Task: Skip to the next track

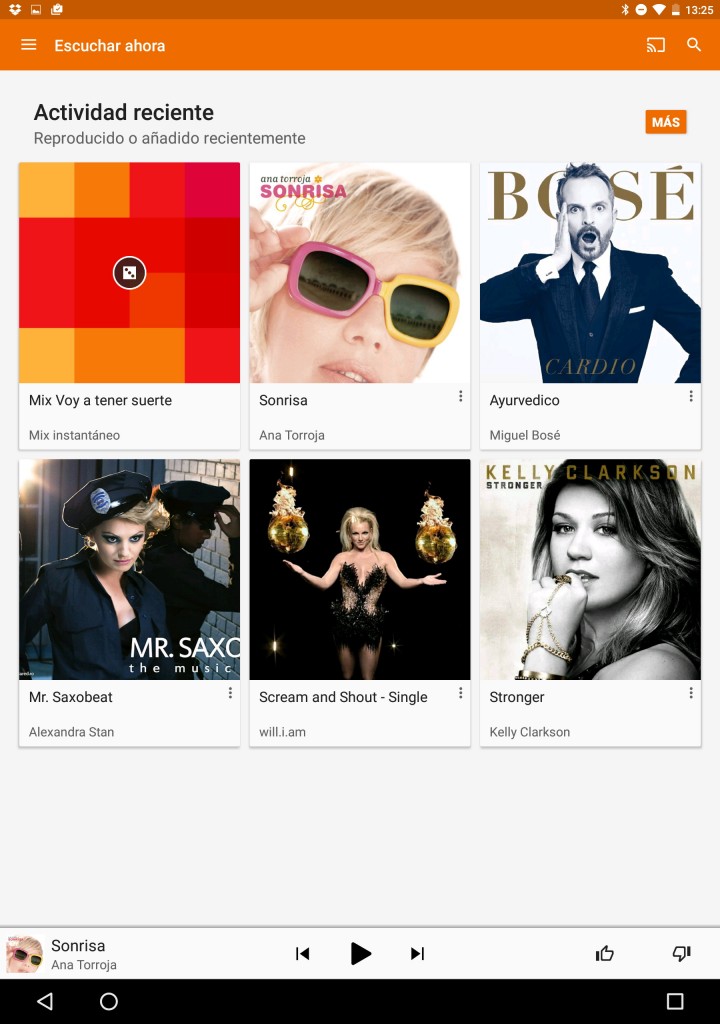Action: (417, 954)
